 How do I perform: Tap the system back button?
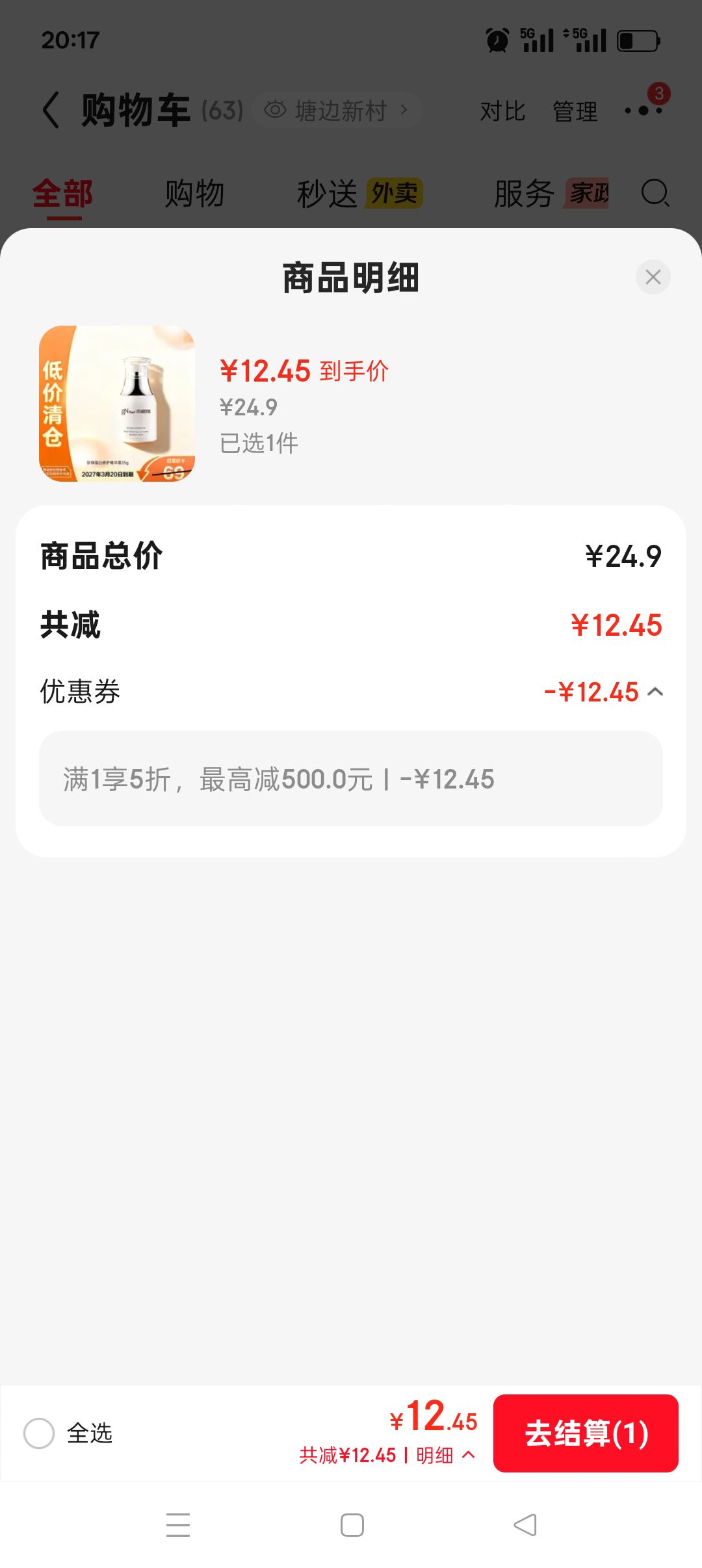coord(525,1524)
